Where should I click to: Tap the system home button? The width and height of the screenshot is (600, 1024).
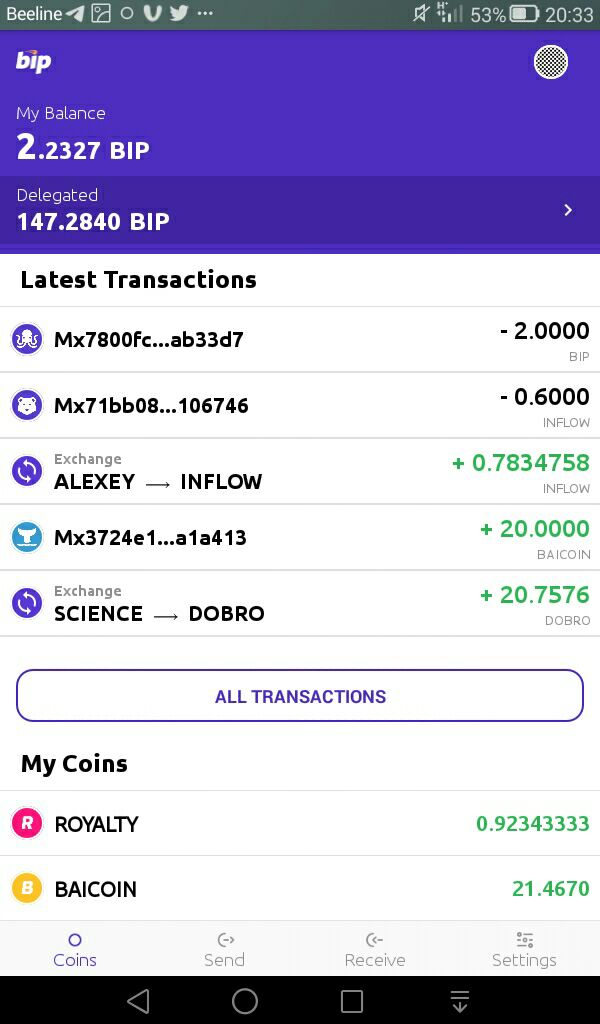(x=245, y=1000)
